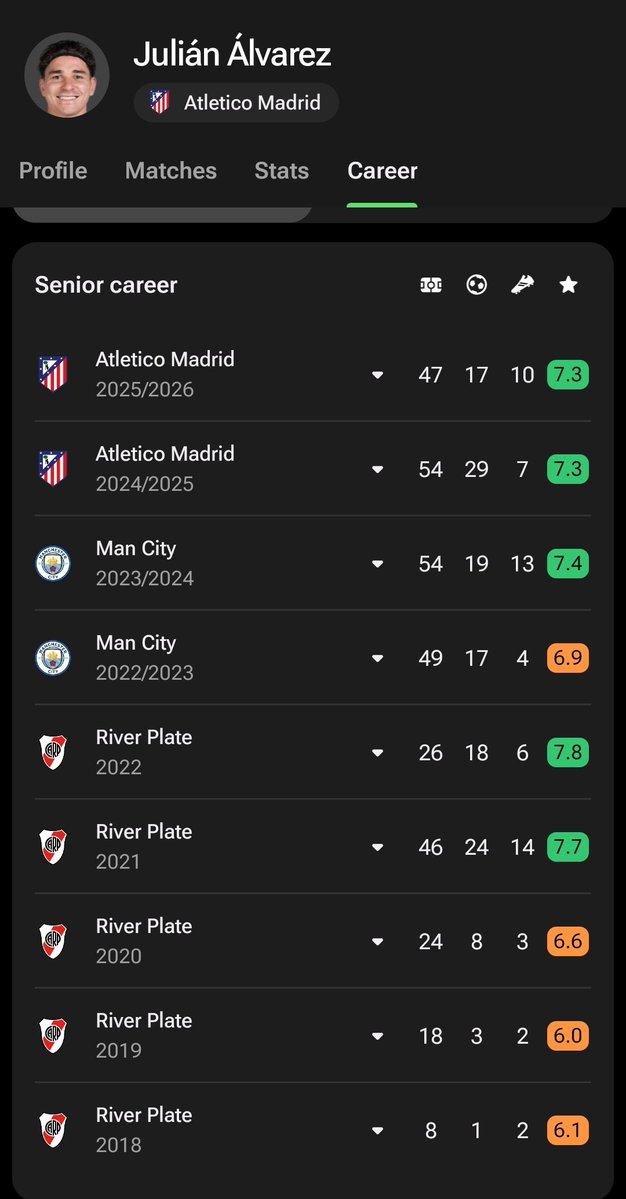Expand the Man City 2023/2024 season row
This screenshot has height=1199, width=626.
[x=378, y=564]
